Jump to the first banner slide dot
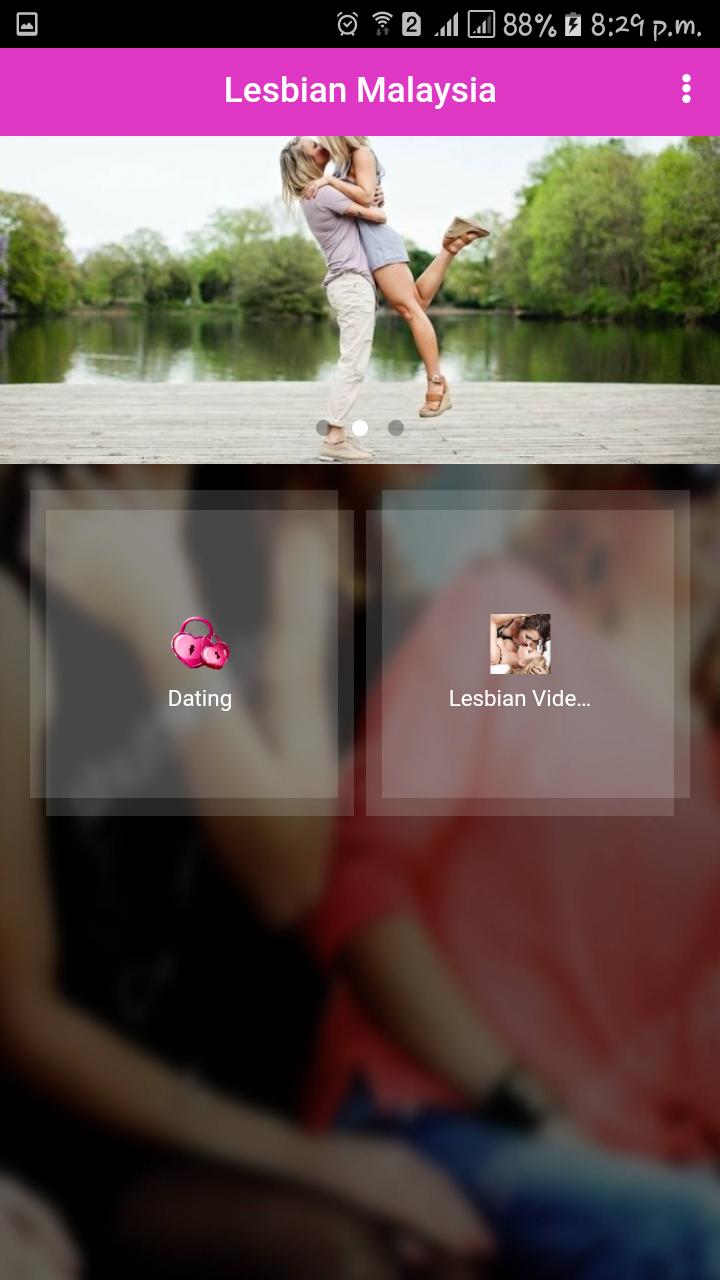The height and width of the screenshot is (1280, 720). (323, 428)
